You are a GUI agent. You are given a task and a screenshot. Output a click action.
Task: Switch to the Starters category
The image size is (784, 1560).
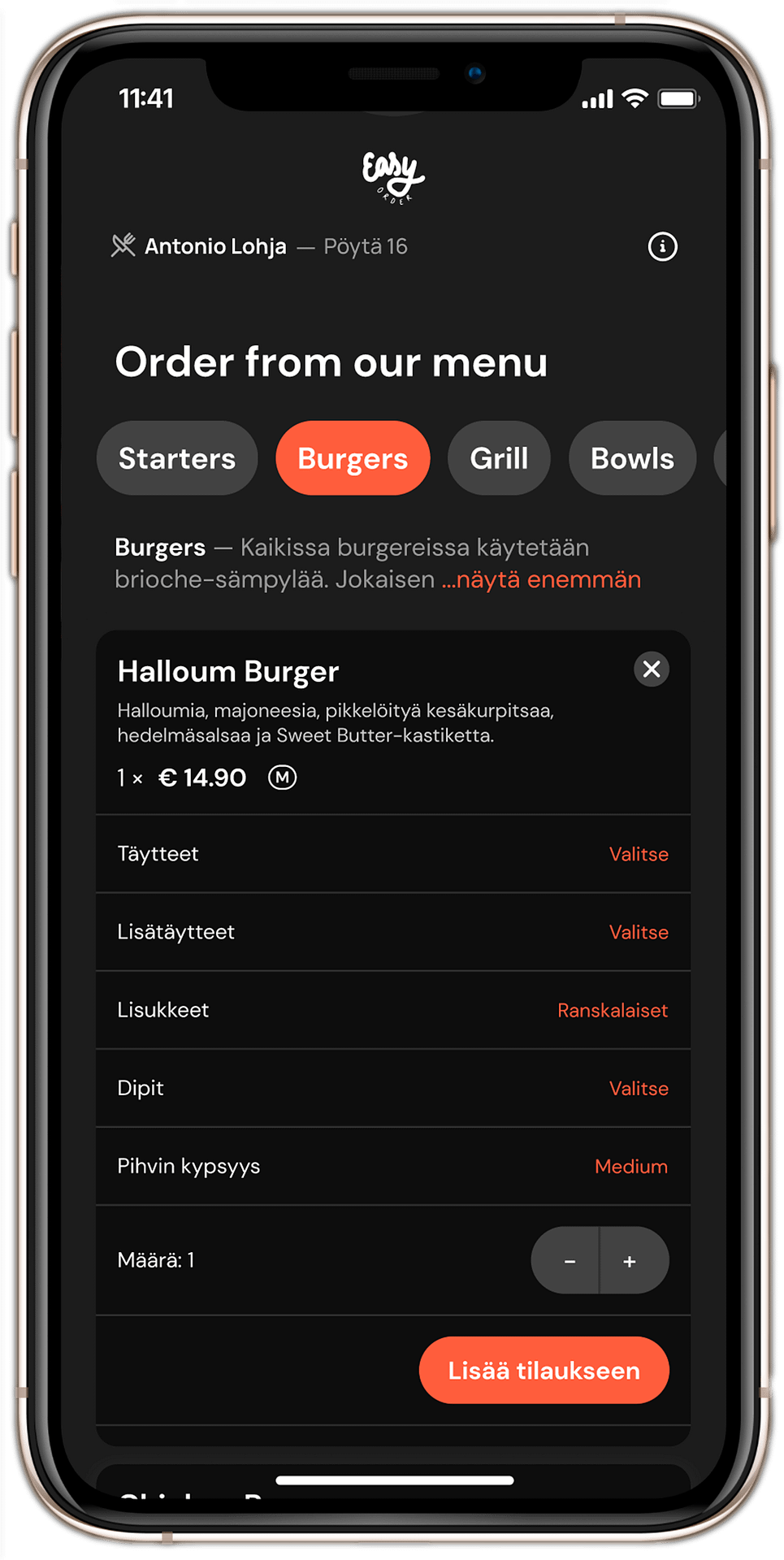click(177, 458)
